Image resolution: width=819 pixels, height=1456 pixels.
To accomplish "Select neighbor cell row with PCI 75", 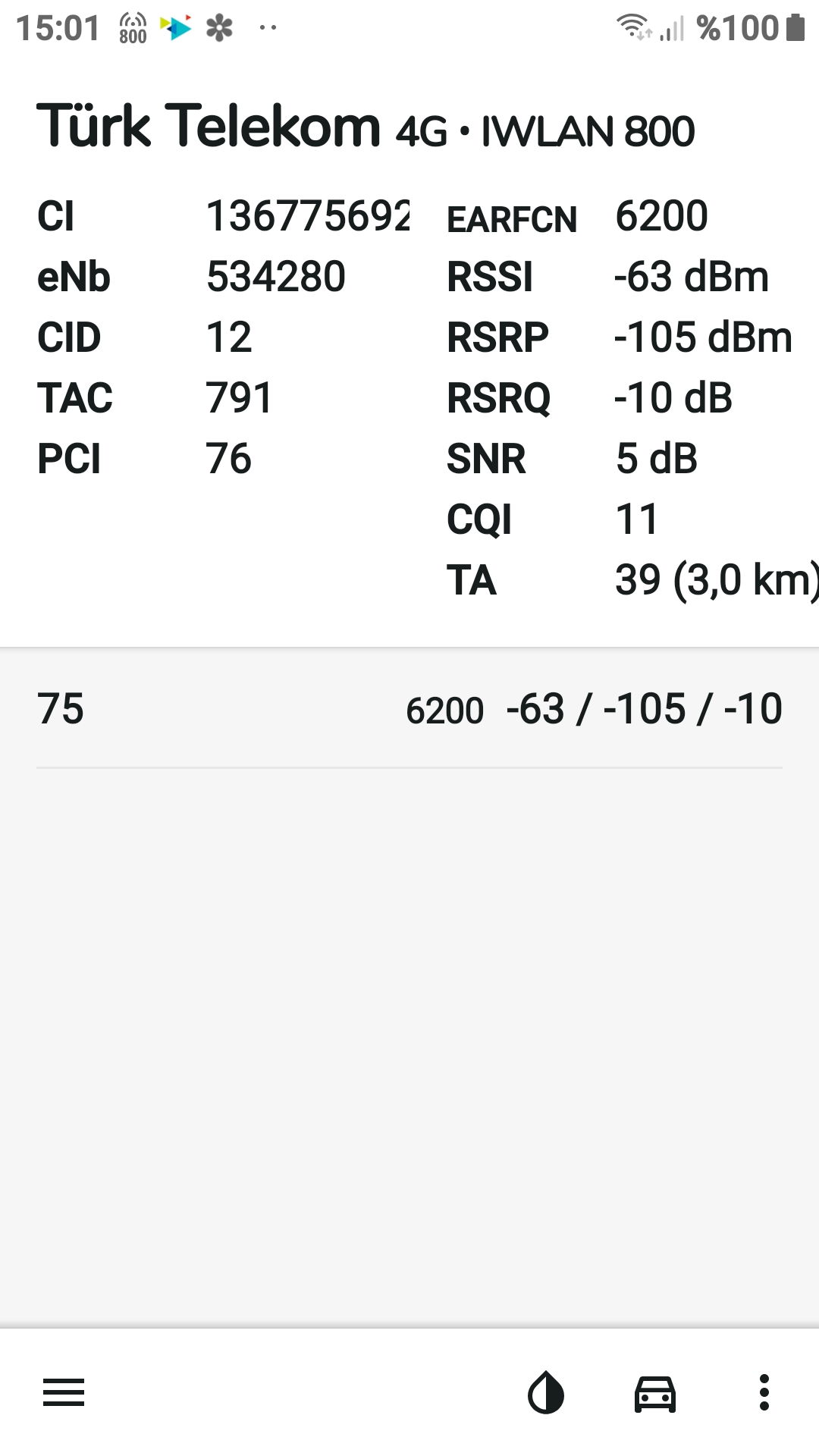I will [409, 709].
